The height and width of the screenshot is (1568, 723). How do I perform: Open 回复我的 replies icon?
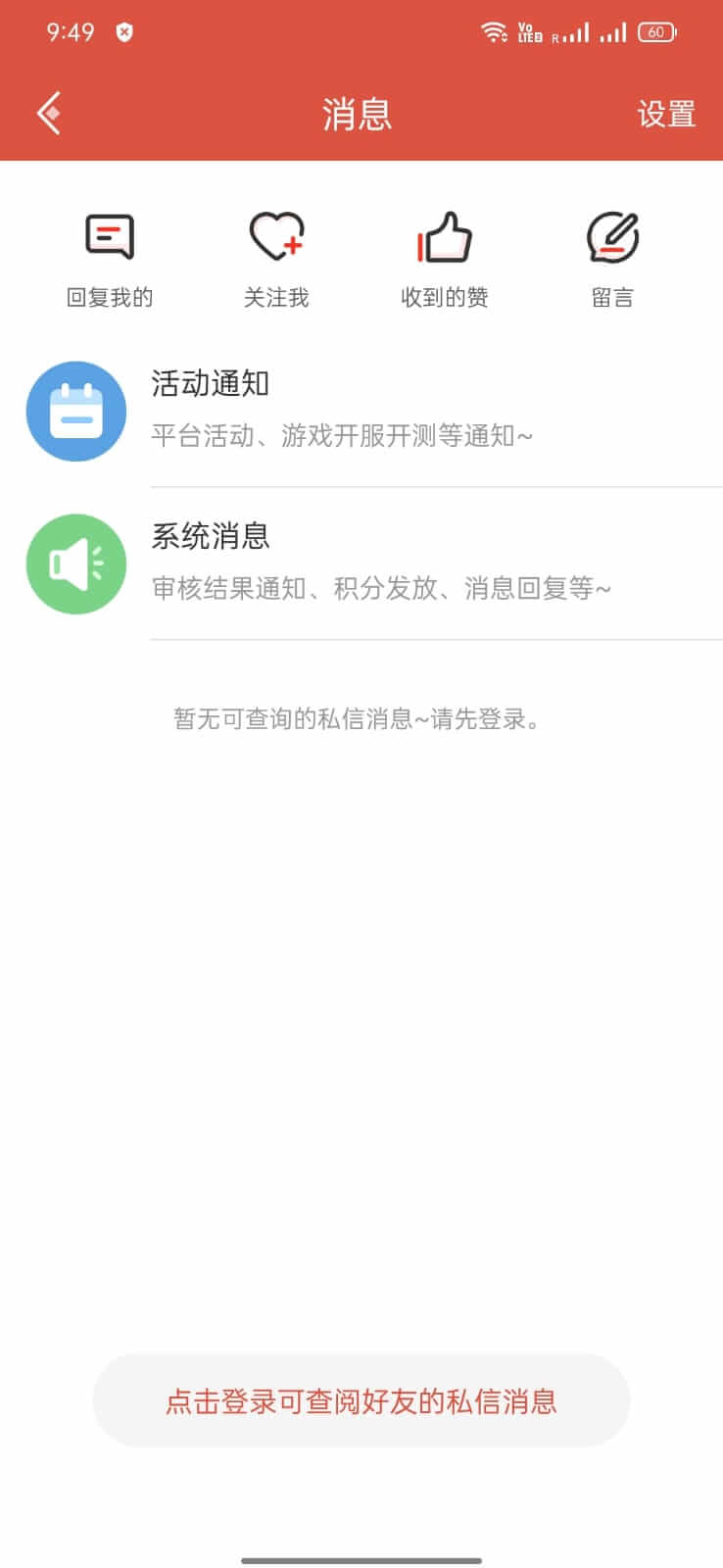108,235
